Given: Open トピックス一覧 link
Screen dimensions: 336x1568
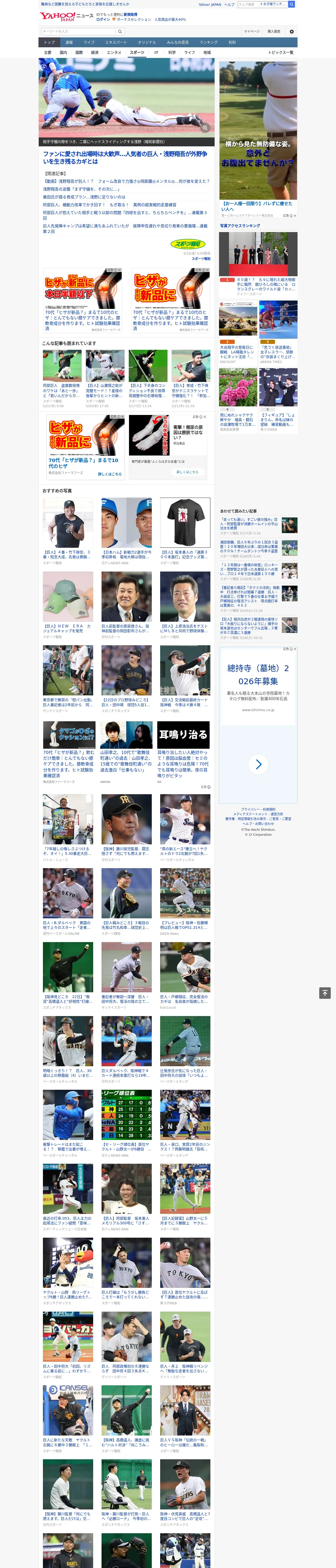Looking at the screenshot, I should (x=281, y=53).
